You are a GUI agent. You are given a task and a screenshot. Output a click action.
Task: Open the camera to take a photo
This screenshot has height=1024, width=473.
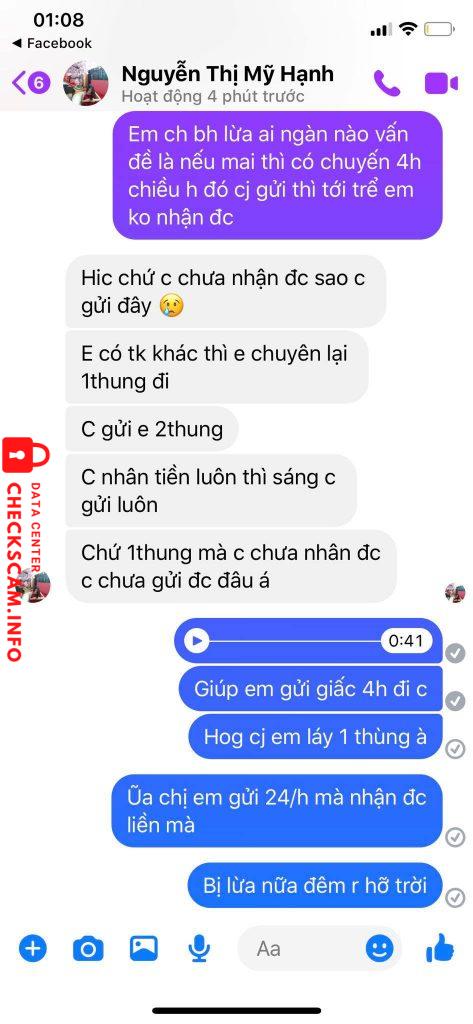pos(88,948)
